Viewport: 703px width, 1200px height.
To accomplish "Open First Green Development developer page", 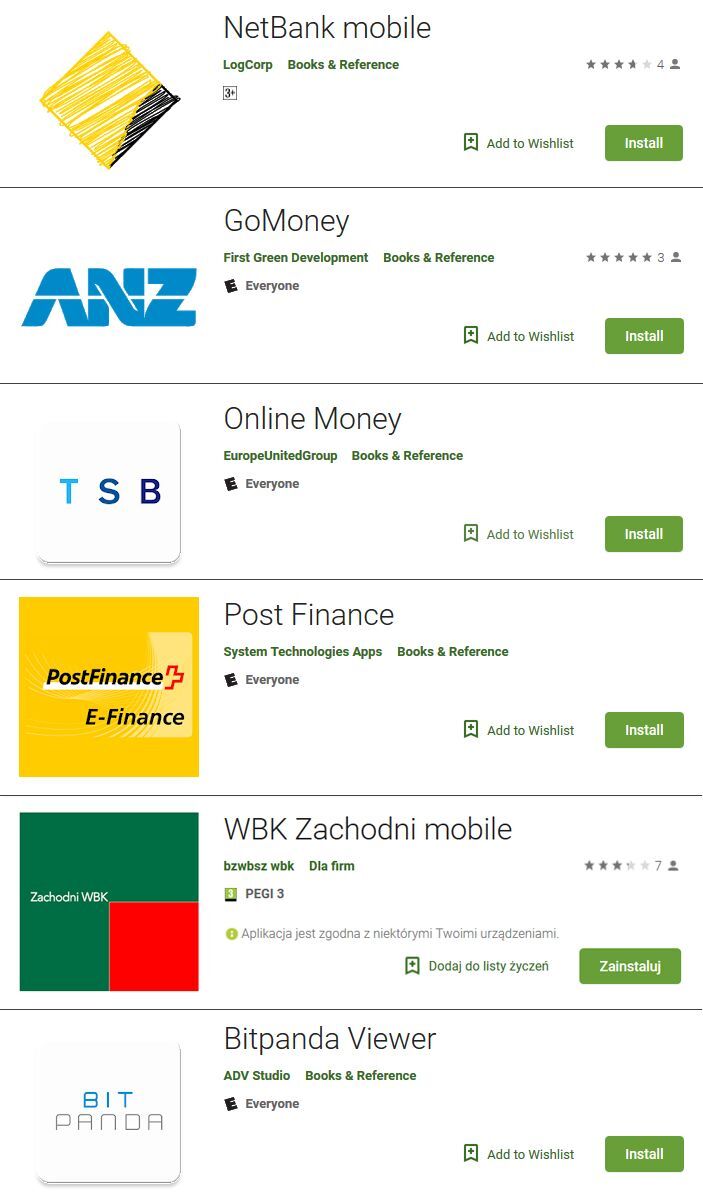I will [x=296, y=258].
